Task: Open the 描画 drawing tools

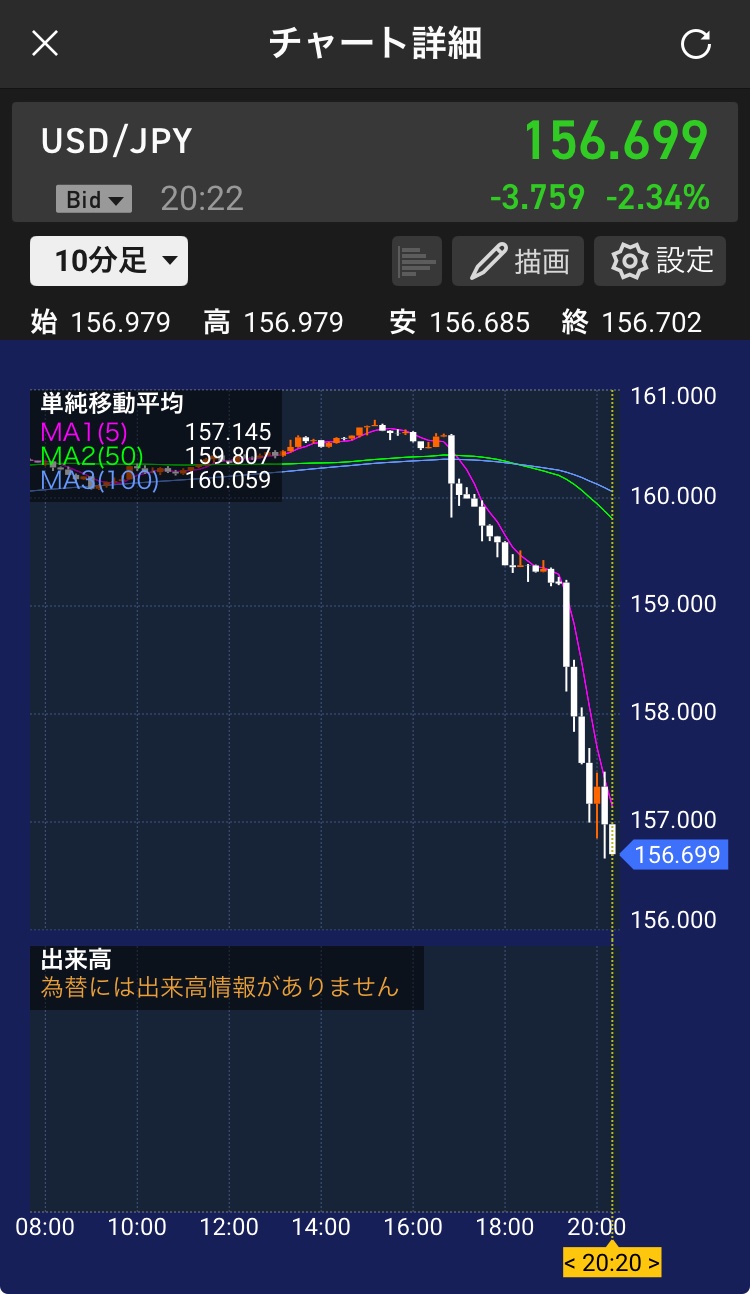Action: coord(518,262)
